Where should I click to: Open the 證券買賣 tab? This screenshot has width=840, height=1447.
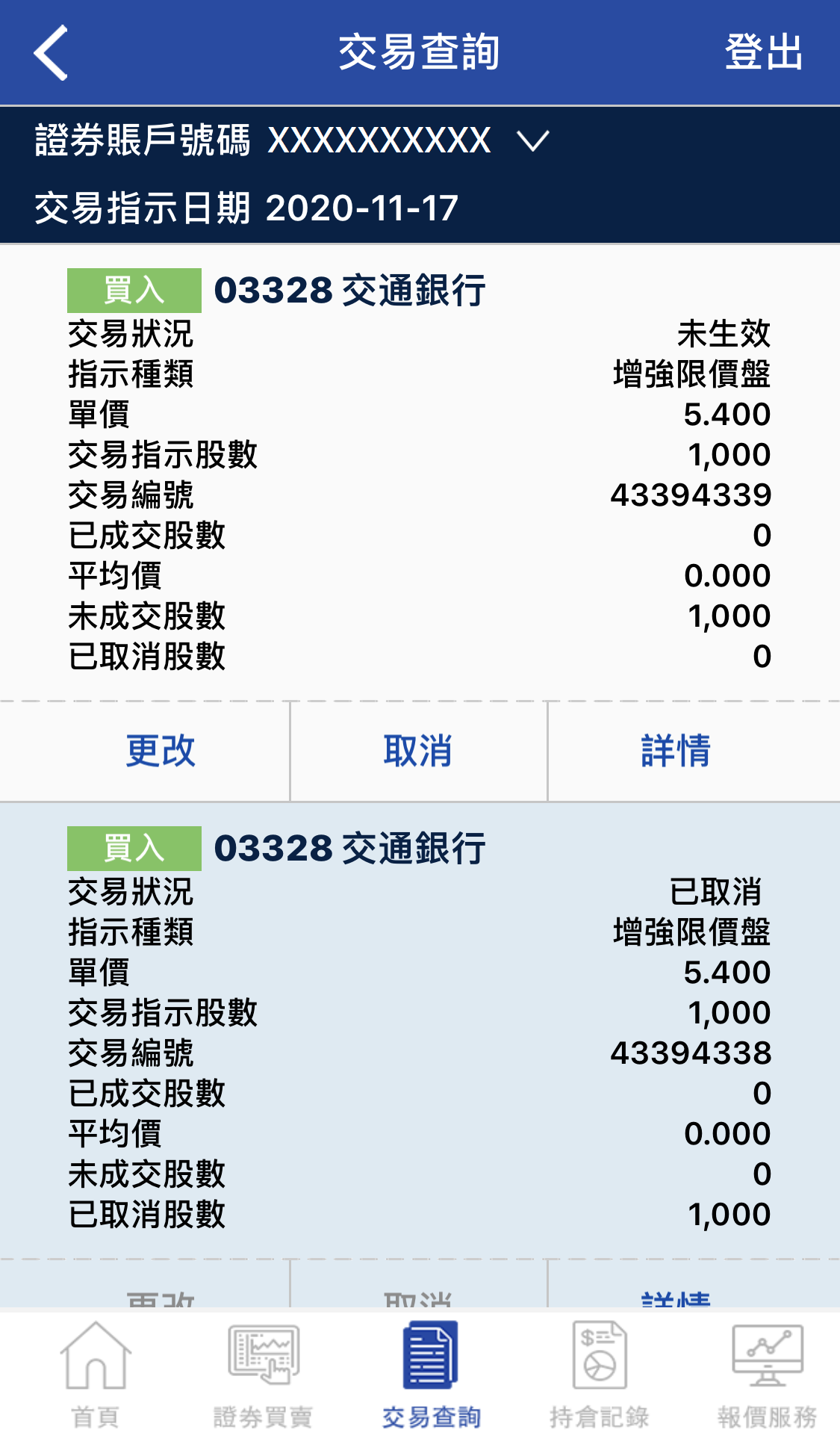[x=263, y=1375]
